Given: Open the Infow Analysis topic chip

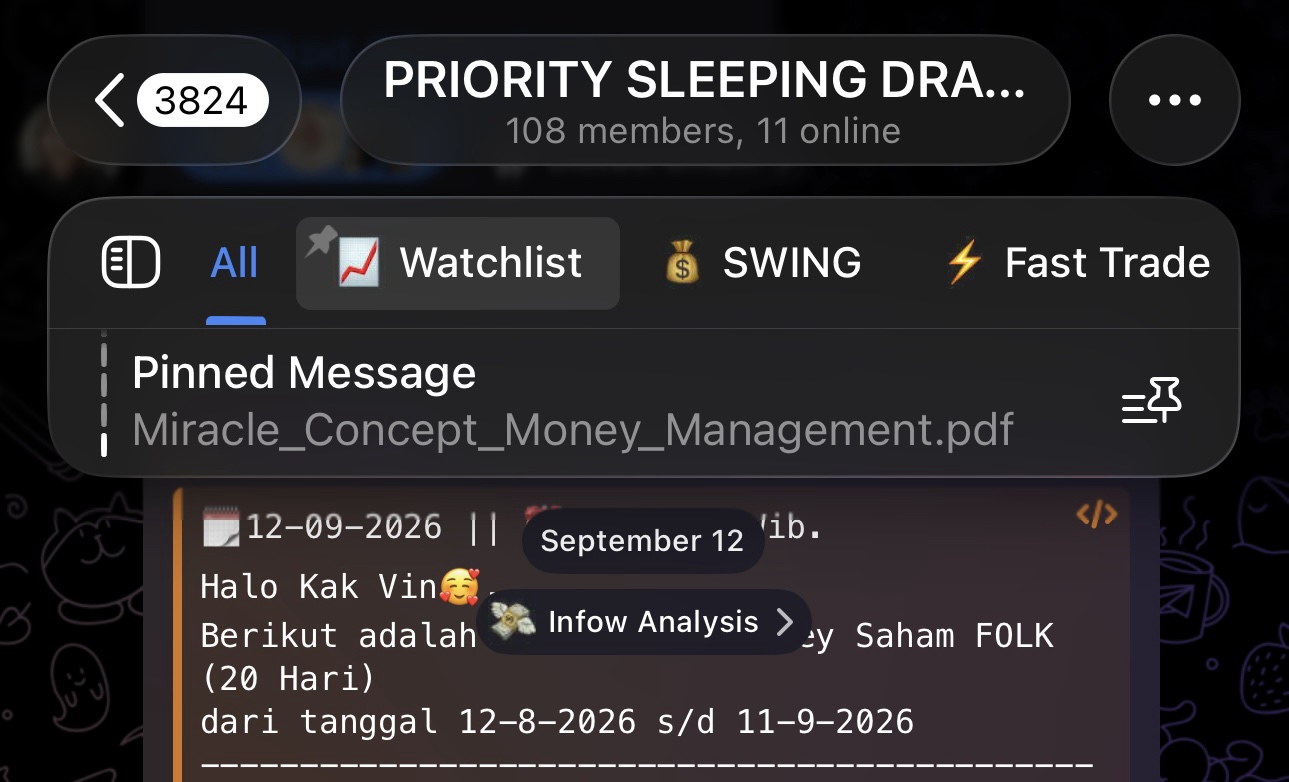Looking at the screenshot, I should click(643, 622).
